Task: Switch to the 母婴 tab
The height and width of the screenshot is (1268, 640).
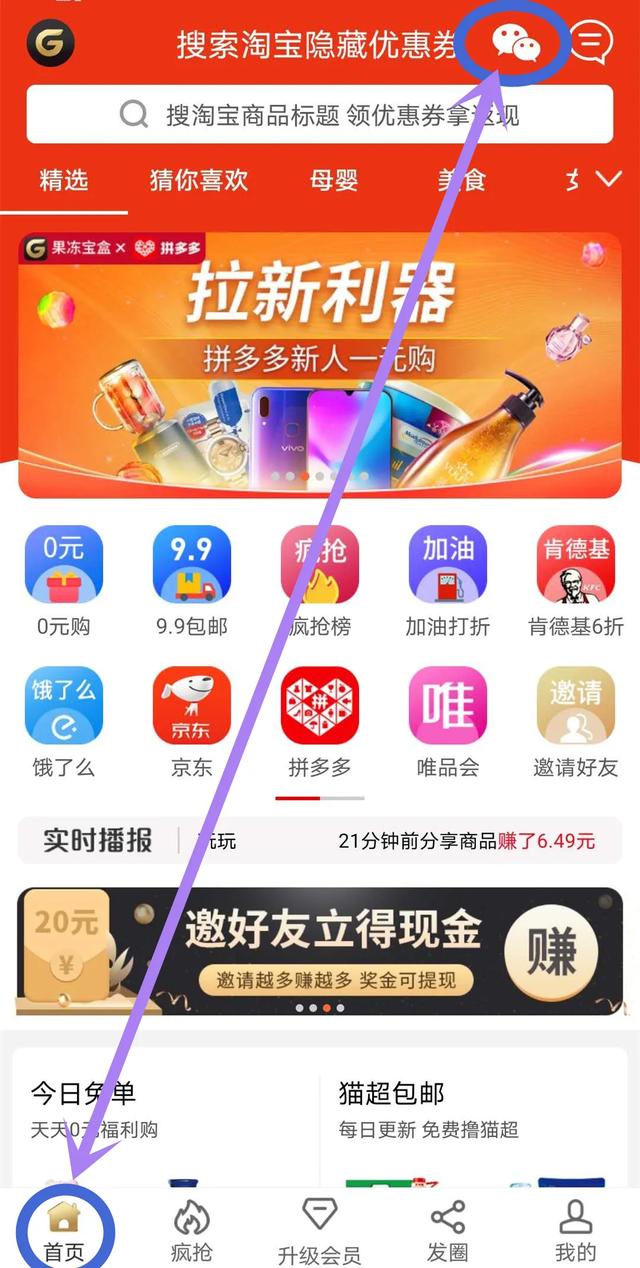Action: click(x=333, y=181)
